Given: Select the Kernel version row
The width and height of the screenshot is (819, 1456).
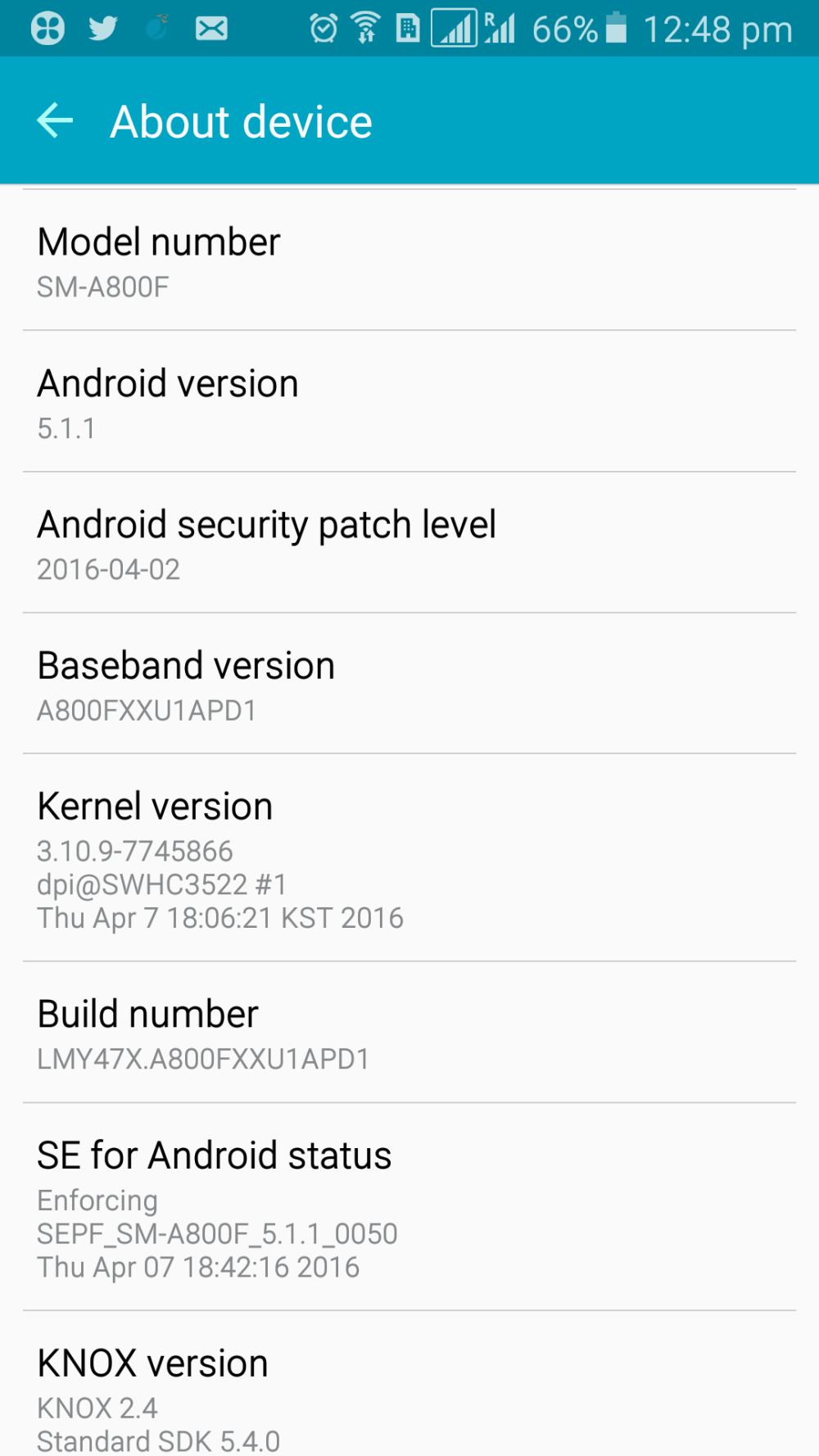Looking at the screenshot, I should point(409,858).
